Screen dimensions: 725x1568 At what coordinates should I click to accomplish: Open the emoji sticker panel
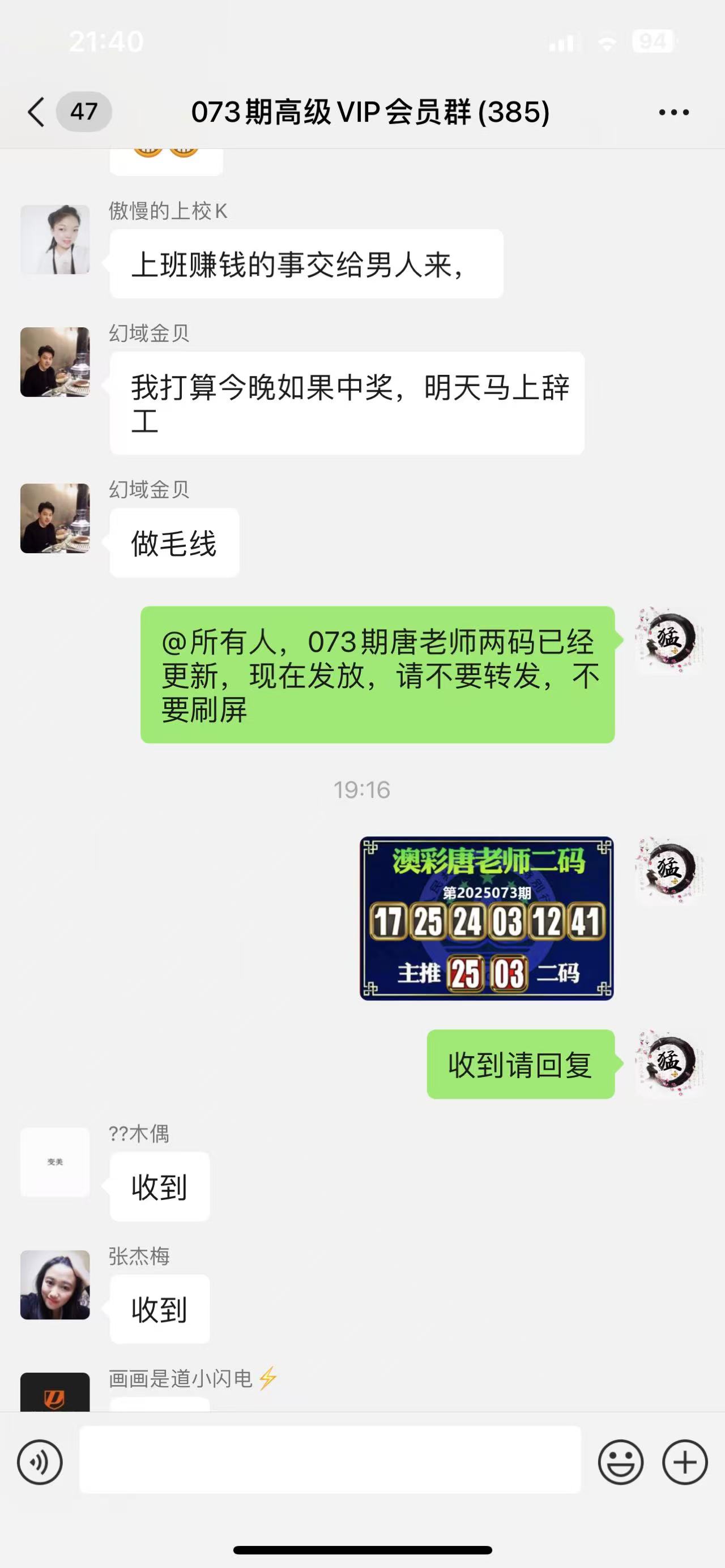tap(620, 1462)
